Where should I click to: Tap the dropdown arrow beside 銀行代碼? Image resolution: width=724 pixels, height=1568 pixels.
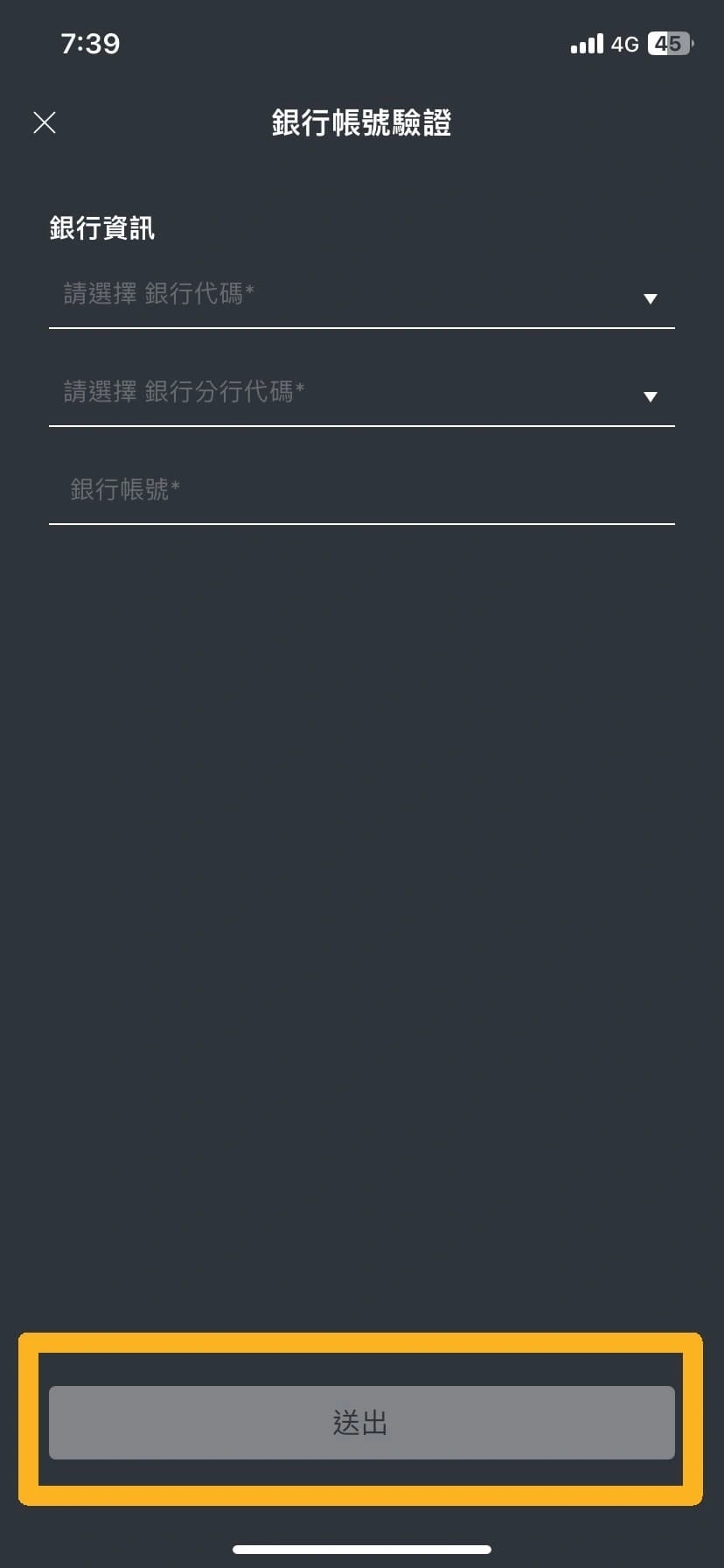click(x=651, y=298)
